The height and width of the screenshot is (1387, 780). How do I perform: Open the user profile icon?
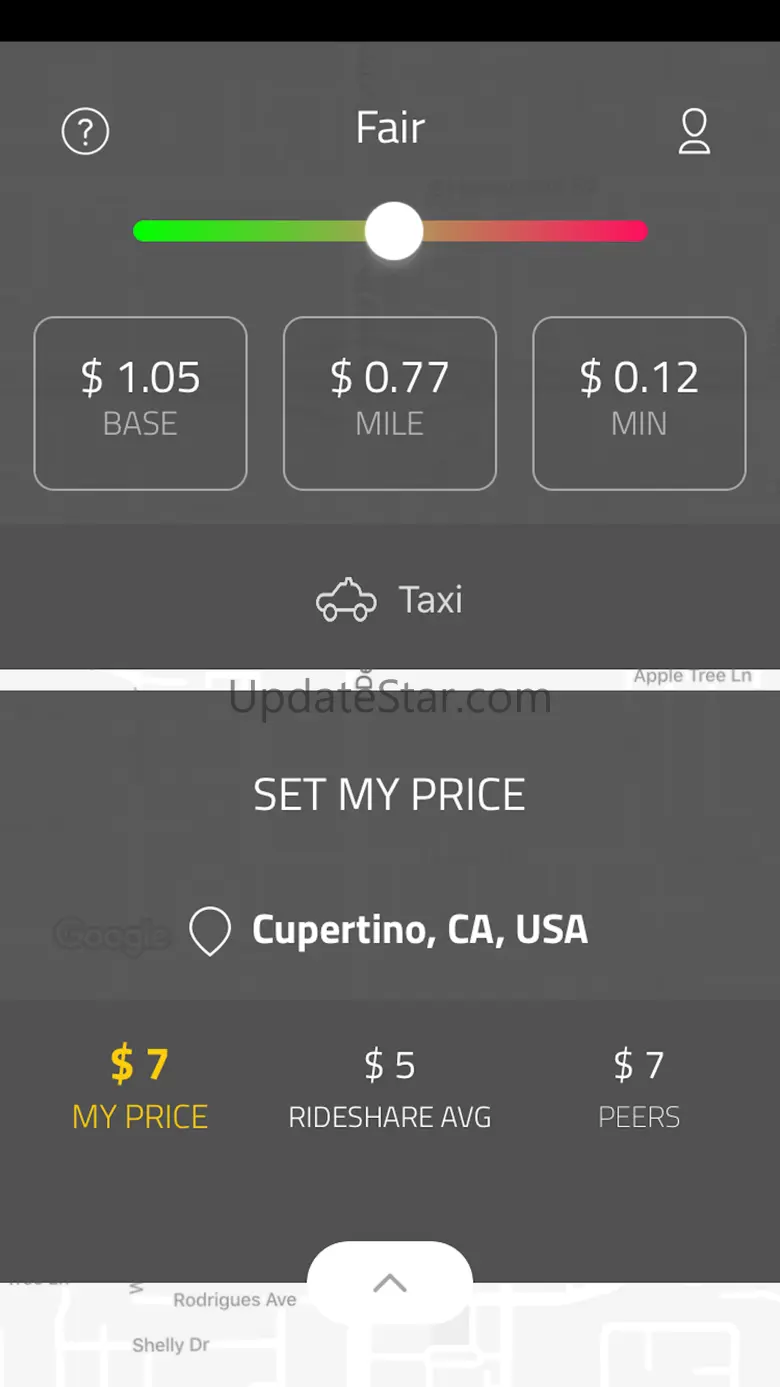pos(694,131)
